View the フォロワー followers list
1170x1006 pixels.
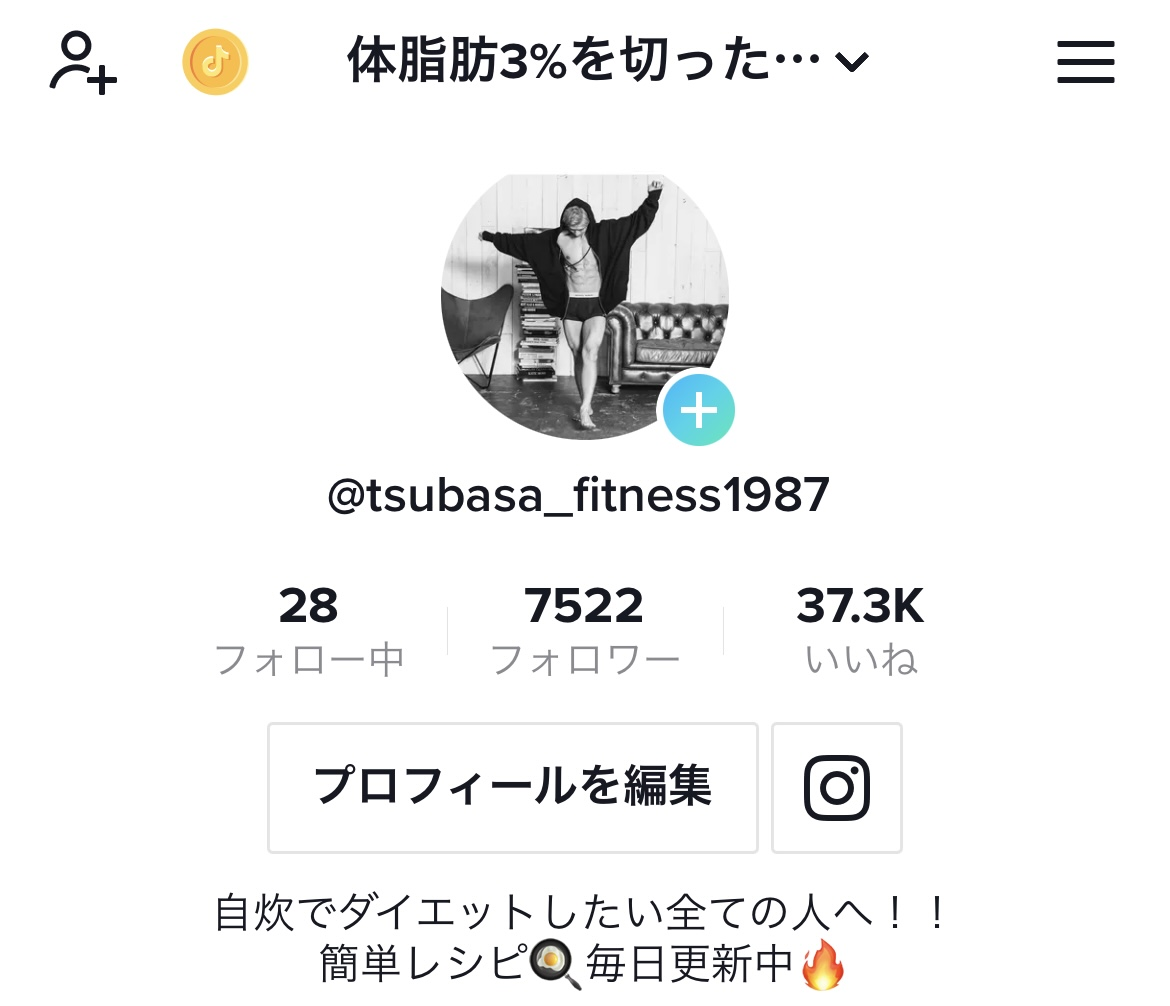(x=584, y=630)
